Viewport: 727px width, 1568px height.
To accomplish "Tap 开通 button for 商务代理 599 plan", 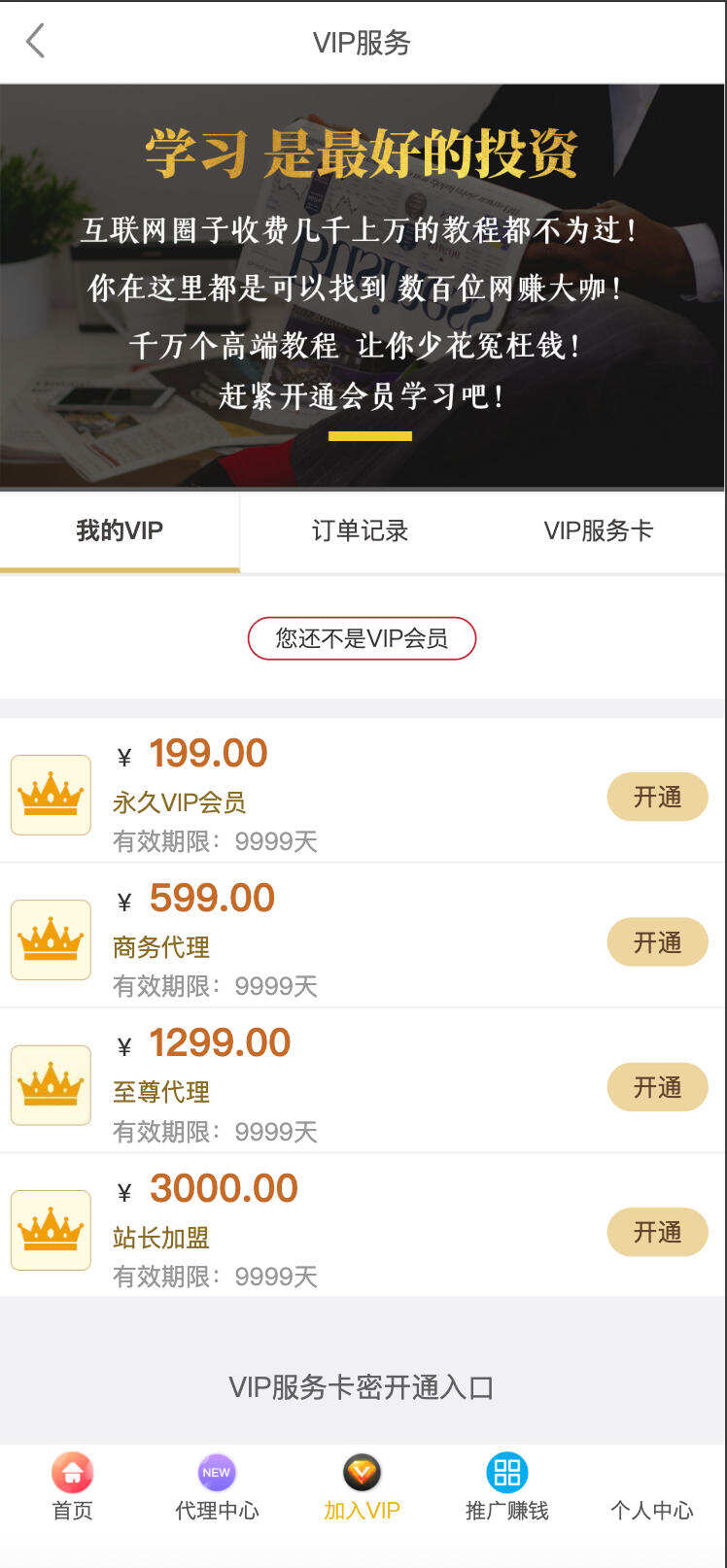I will coord(657,941).
